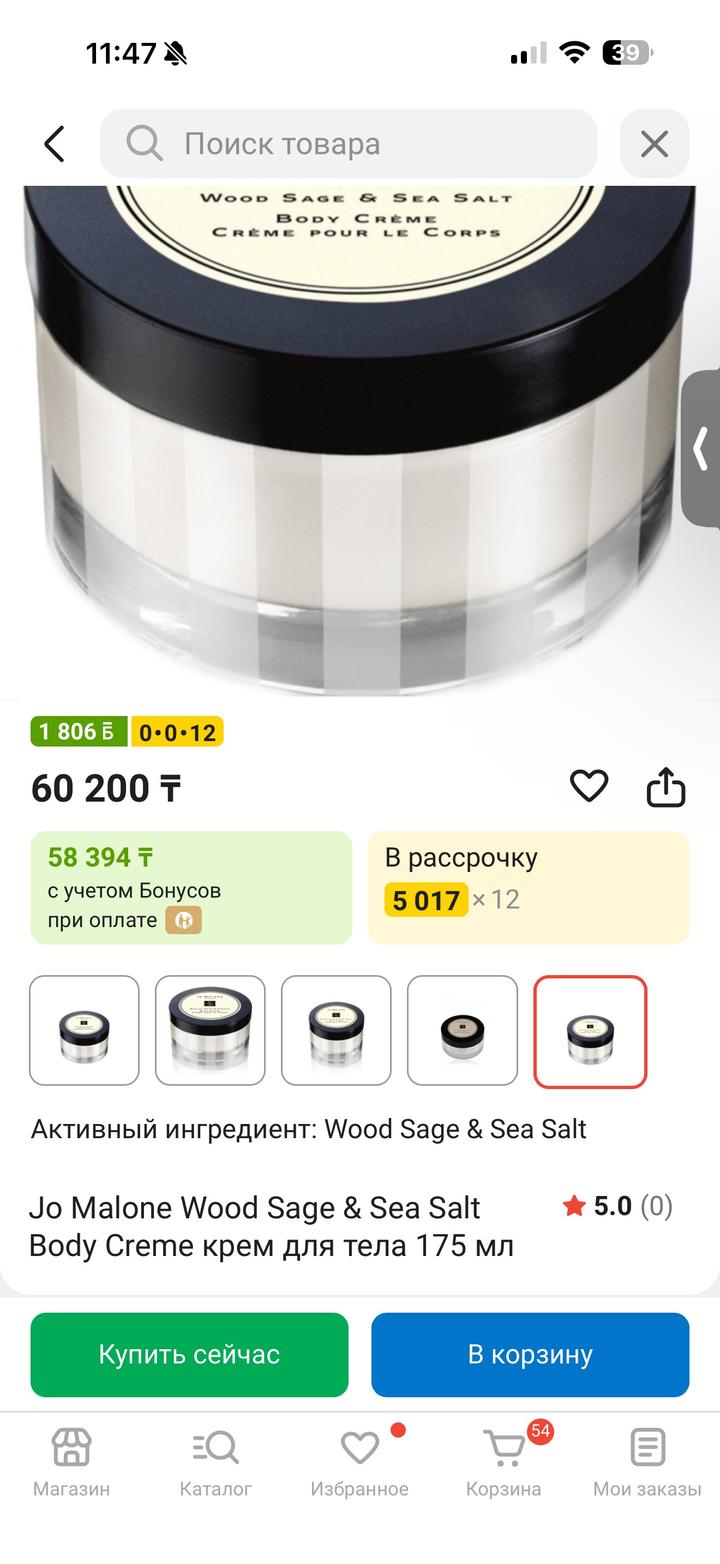Screen dimensions: 720x1564
Task: Go to the Избранное tab
Action: point(359,1461)
